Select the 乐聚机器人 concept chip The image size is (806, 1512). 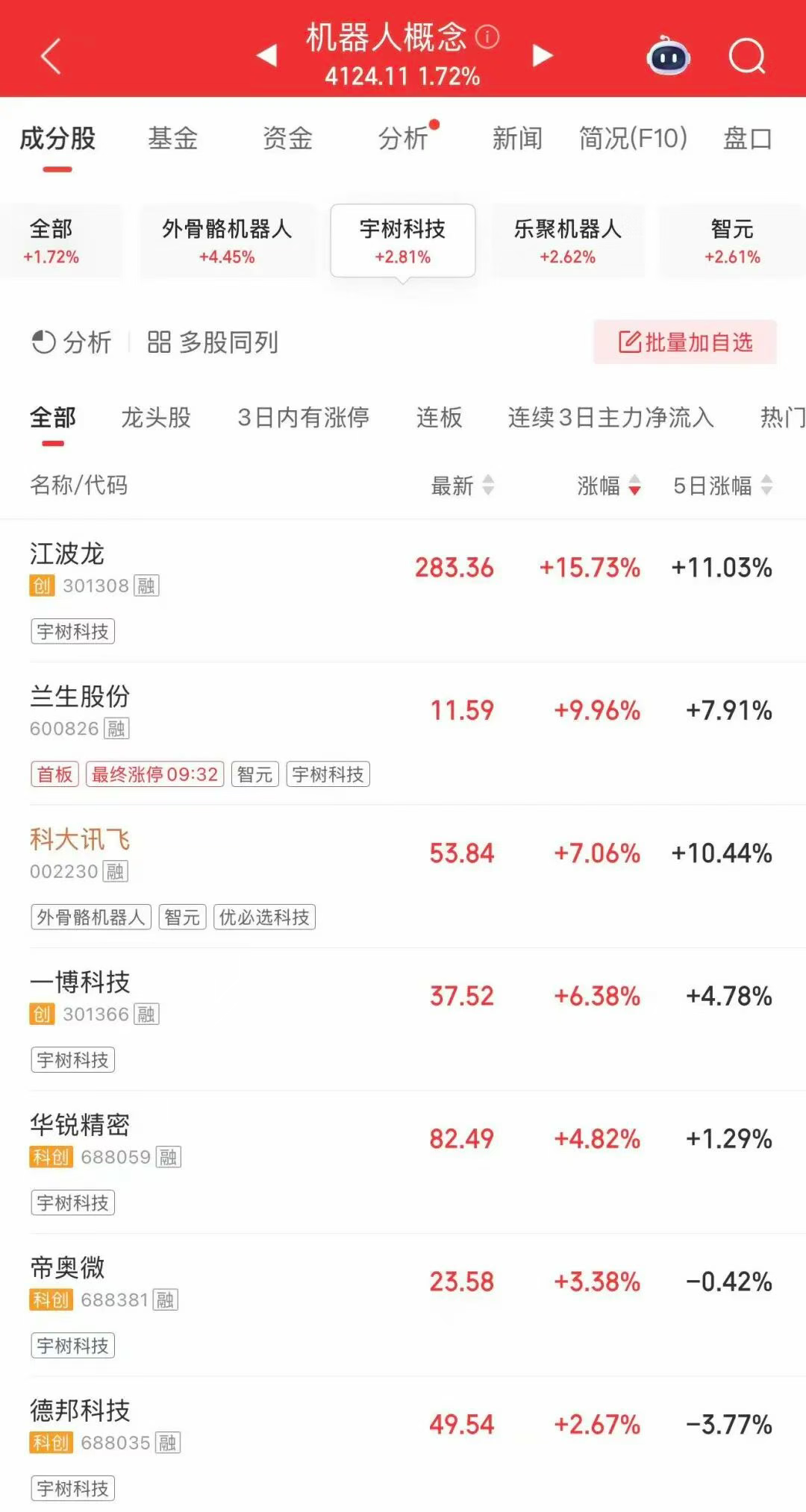pos(567,241)
